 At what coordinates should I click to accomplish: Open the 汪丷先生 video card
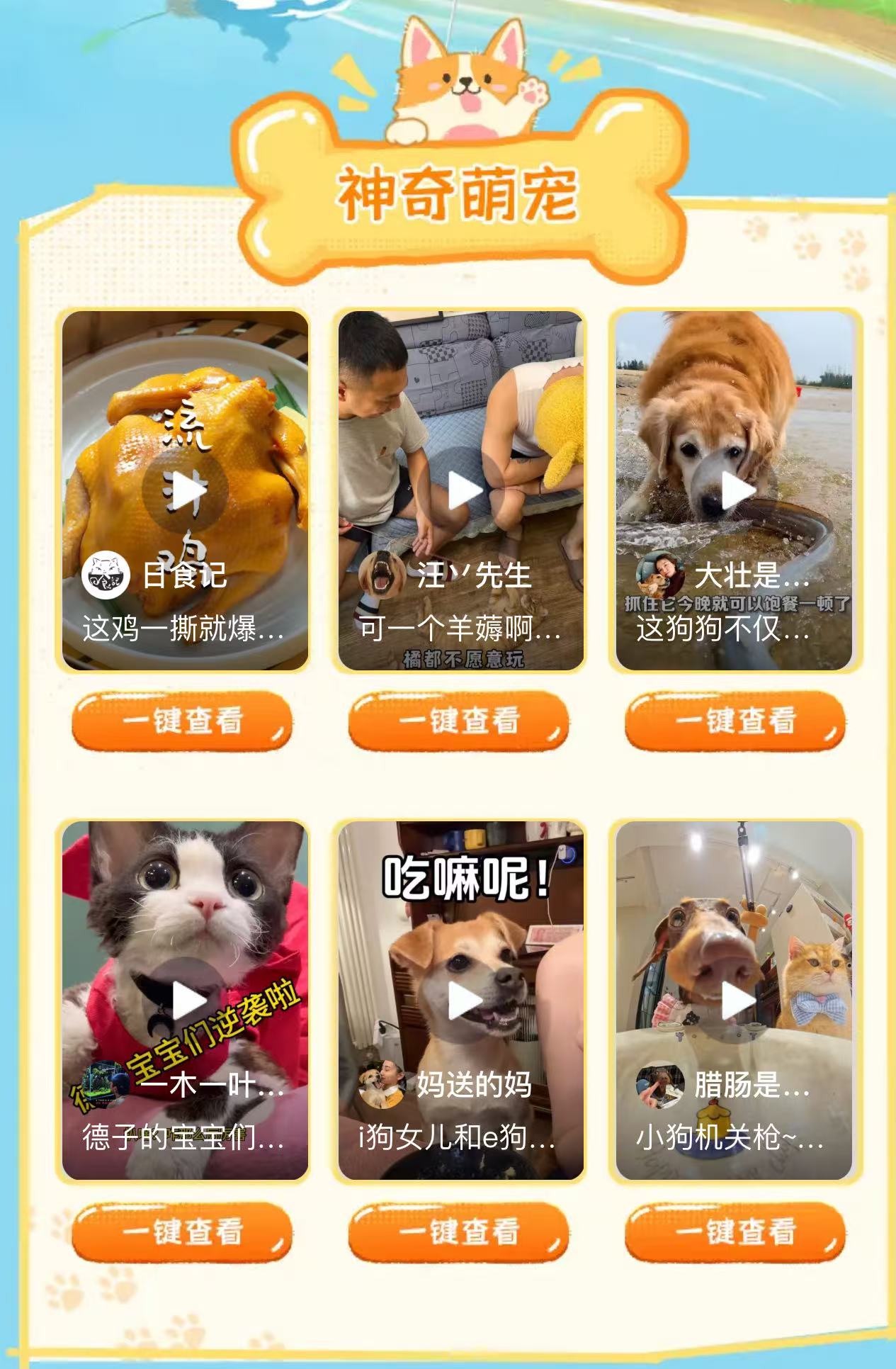click(461, 490)
